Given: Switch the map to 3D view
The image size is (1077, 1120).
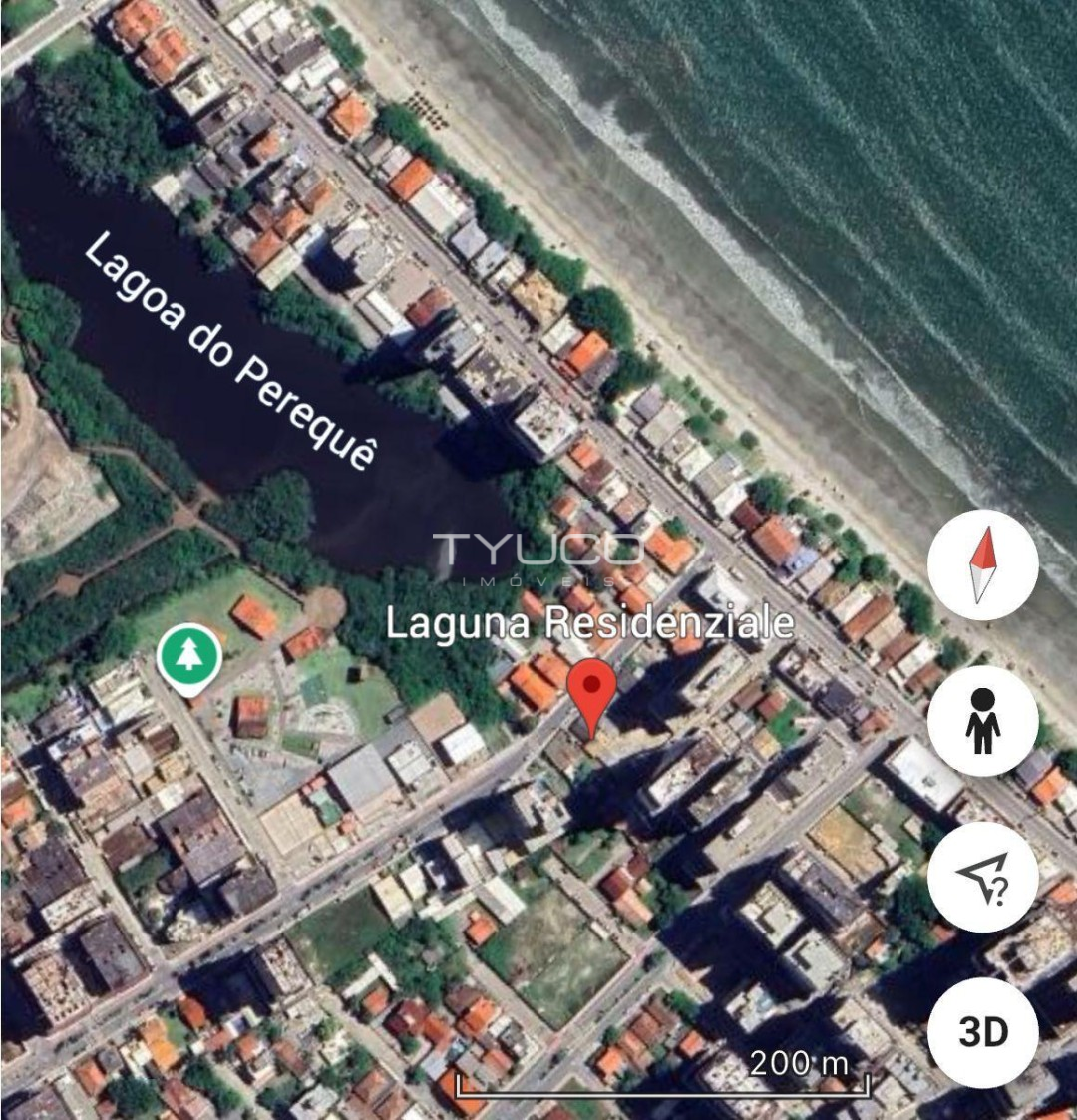Looking at the screenshot, I should click(982, 1032).
